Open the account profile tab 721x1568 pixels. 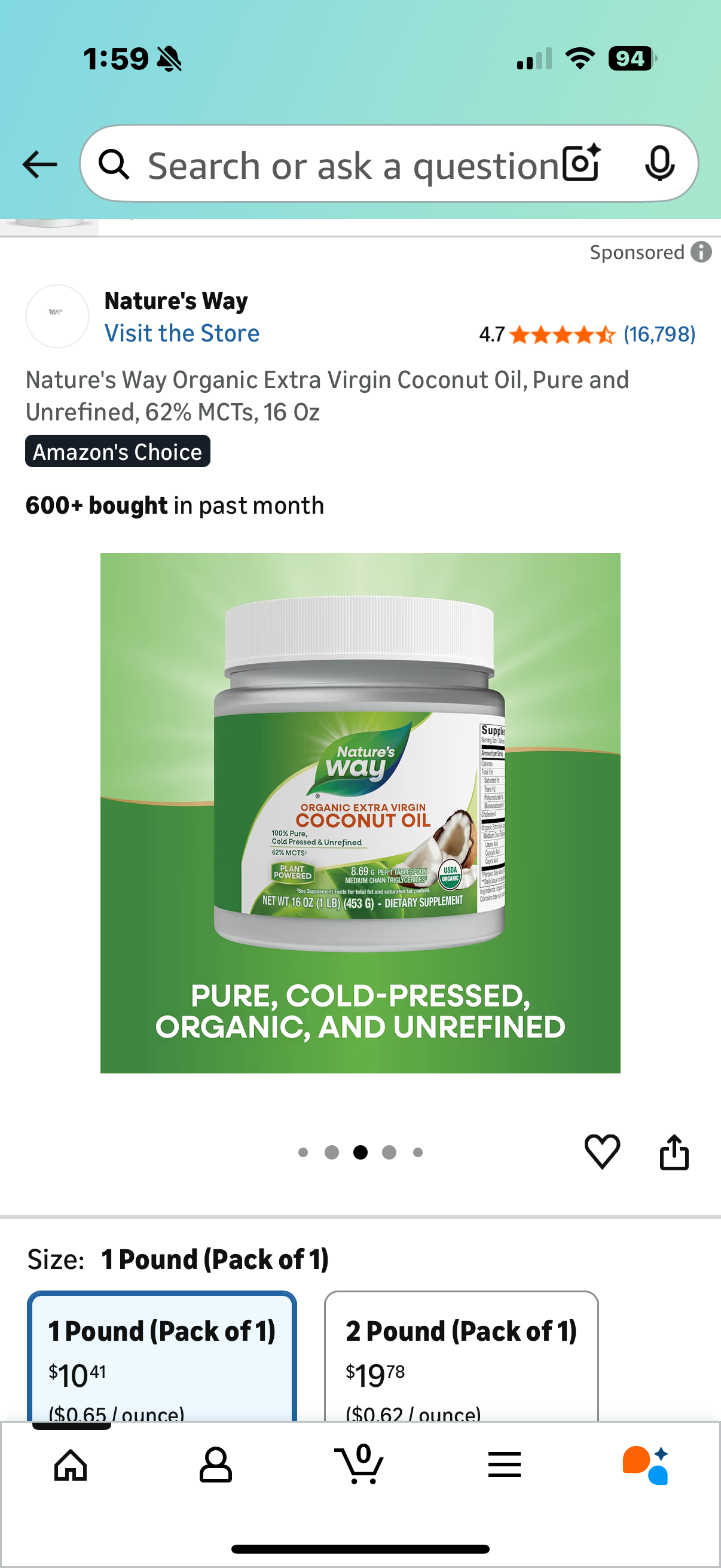click(215, 1465)
